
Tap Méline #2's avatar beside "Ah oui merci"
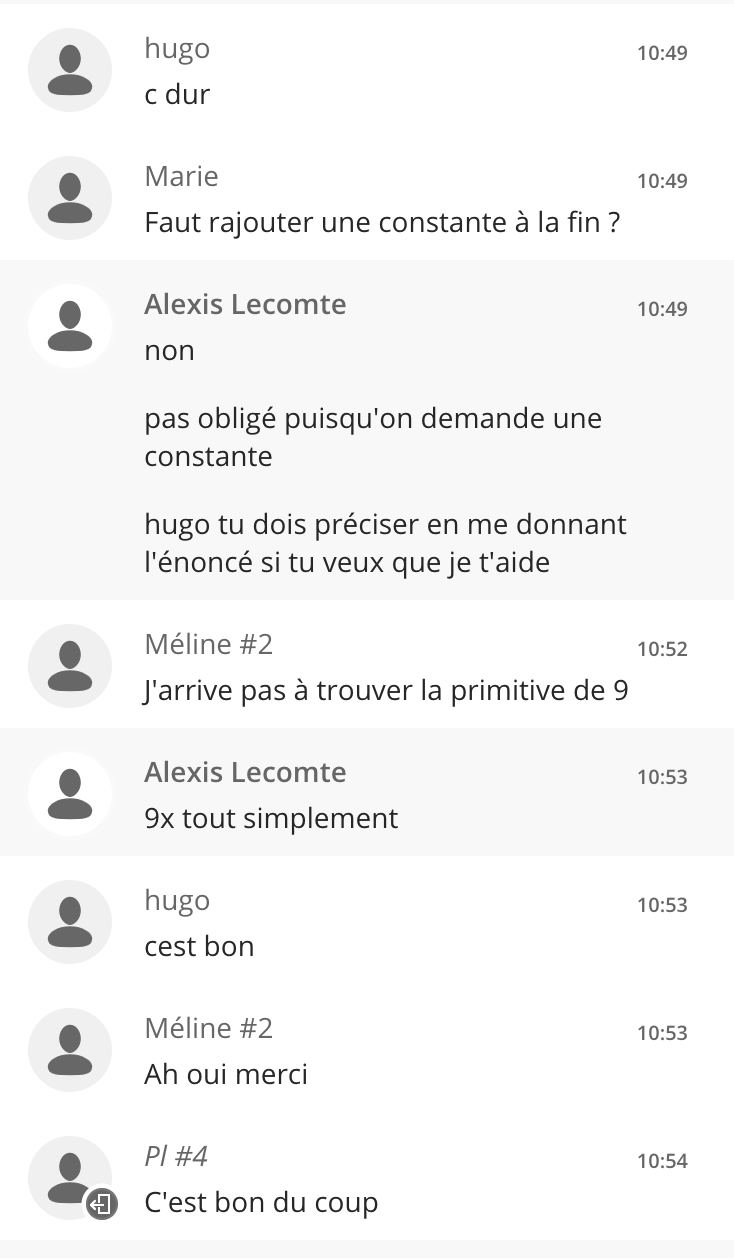70,1049
